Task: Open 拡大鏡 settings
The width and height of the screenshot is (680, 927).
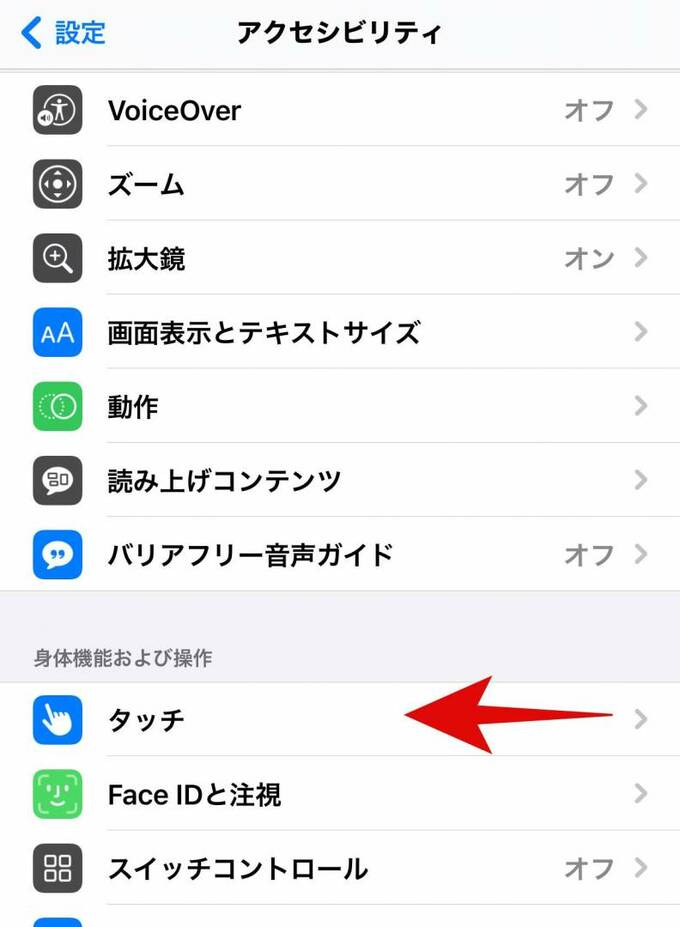Action: [340, 259]
